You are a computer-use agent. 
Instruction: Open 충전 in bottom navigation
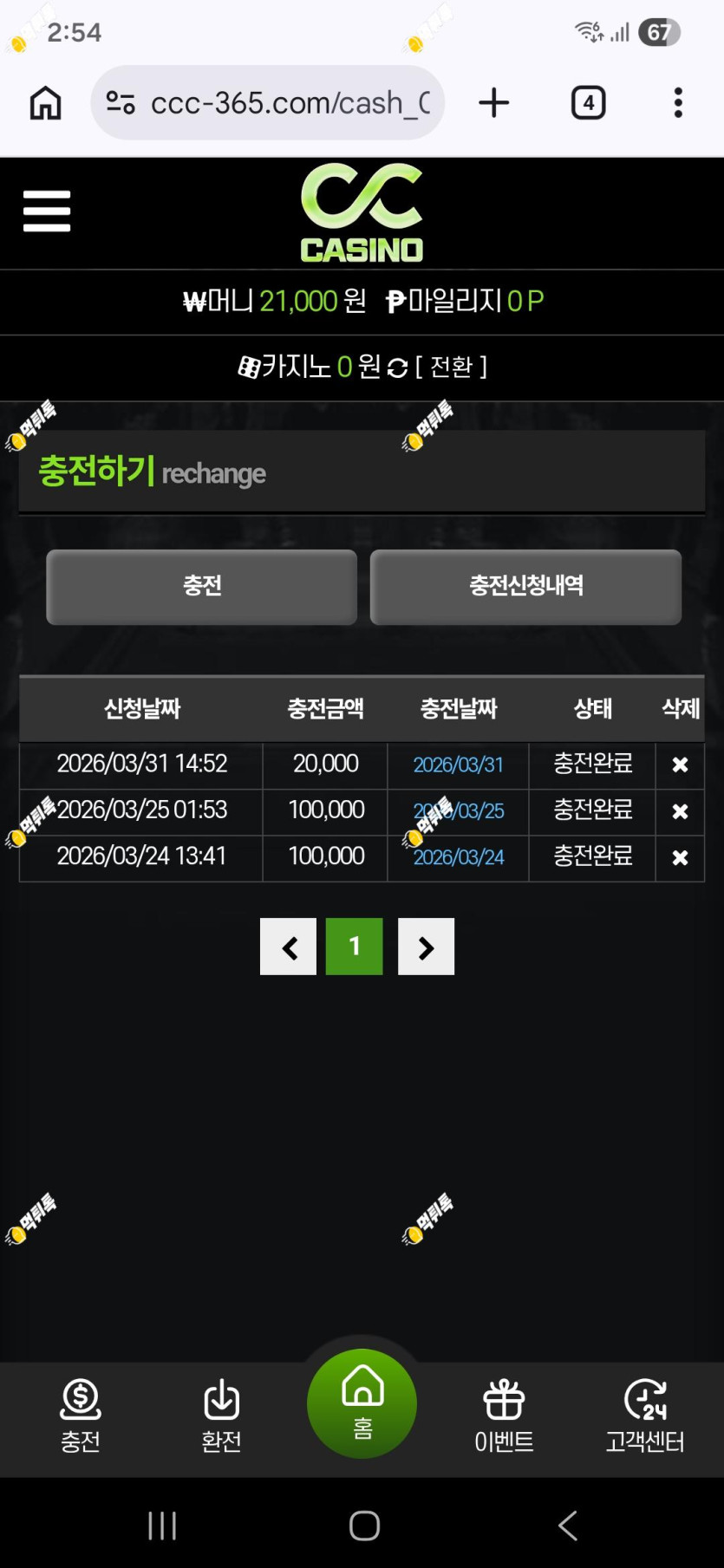[81, 1416]
